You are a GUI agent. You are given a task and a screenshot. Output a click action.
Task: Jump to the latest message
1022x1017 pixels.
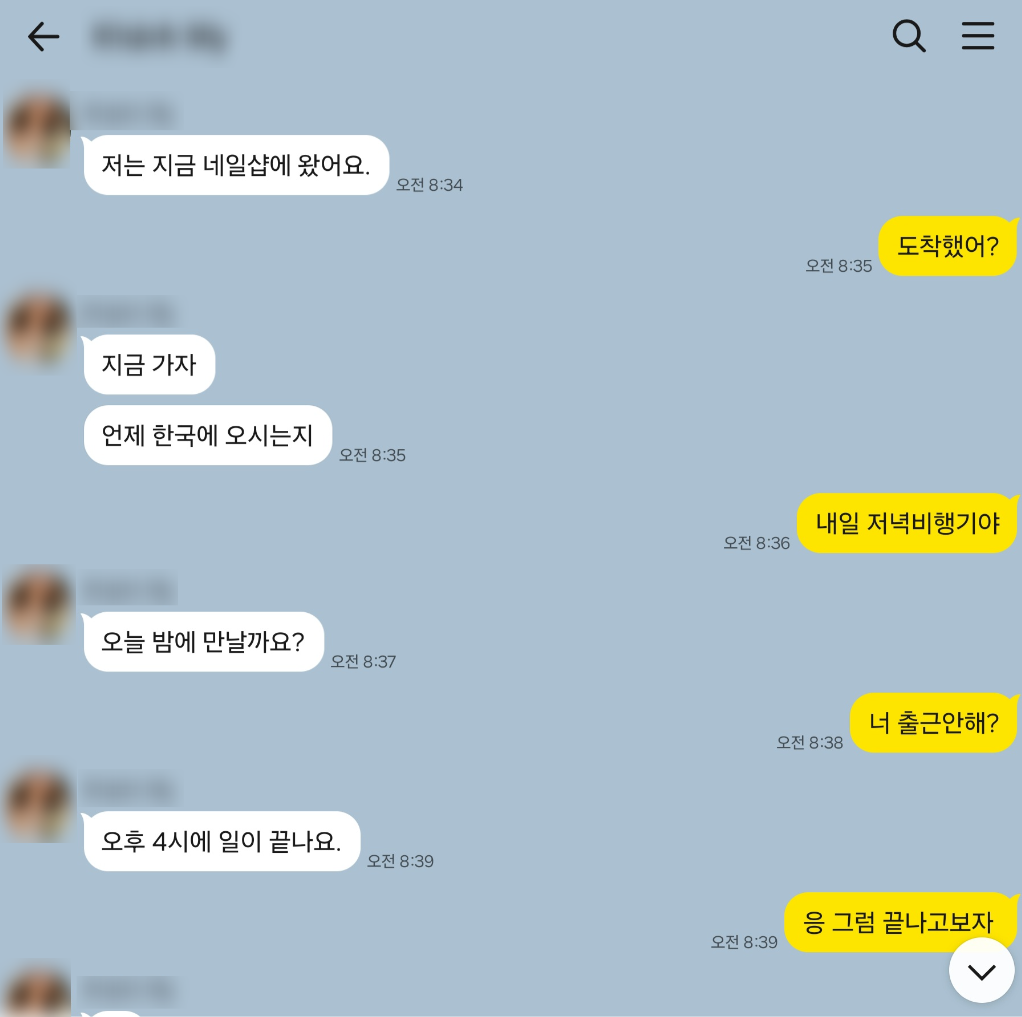(x=981, y=970)
